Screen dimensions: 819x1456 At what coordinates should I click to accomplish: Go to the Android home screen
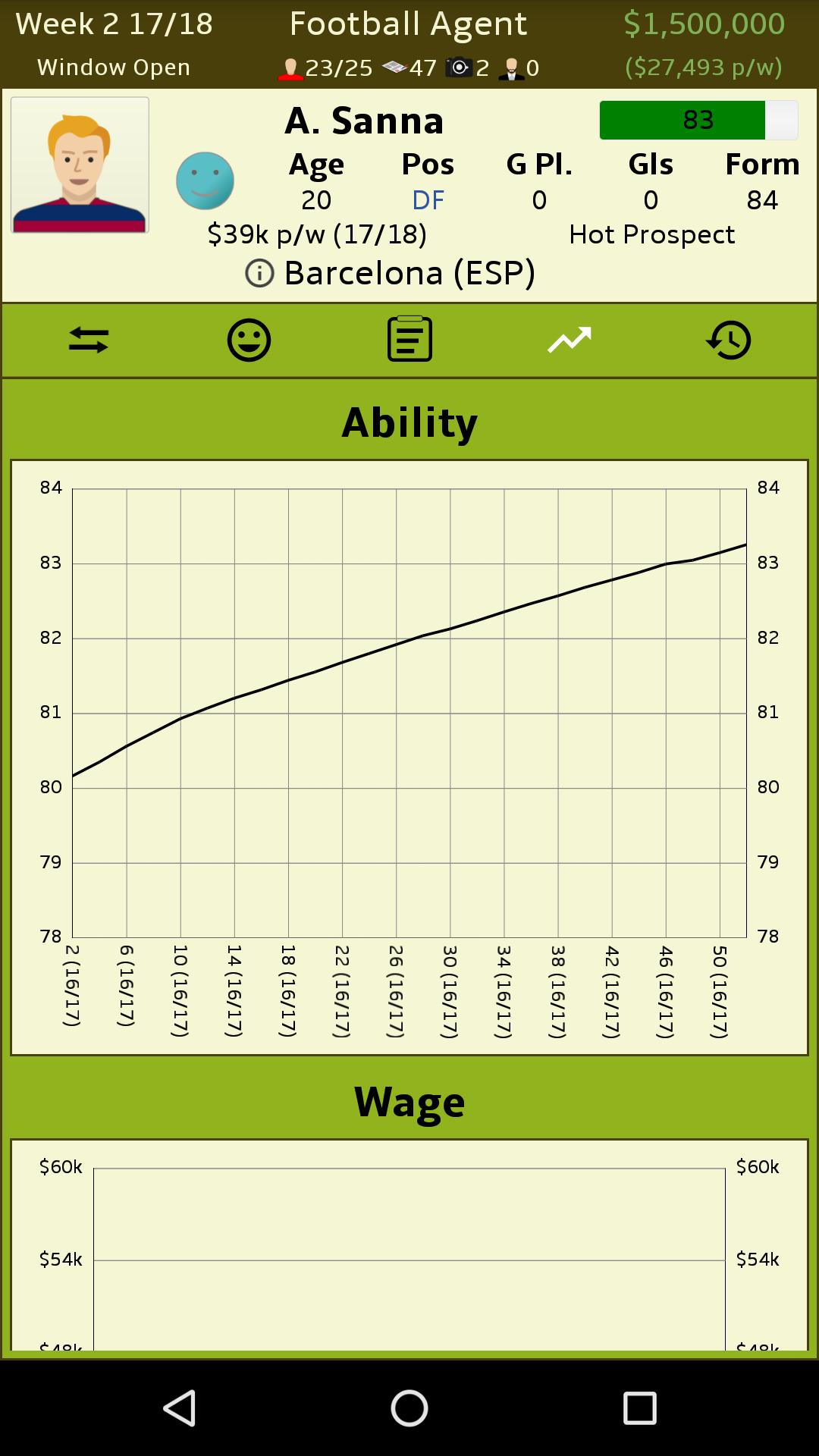click(409, 1408)
